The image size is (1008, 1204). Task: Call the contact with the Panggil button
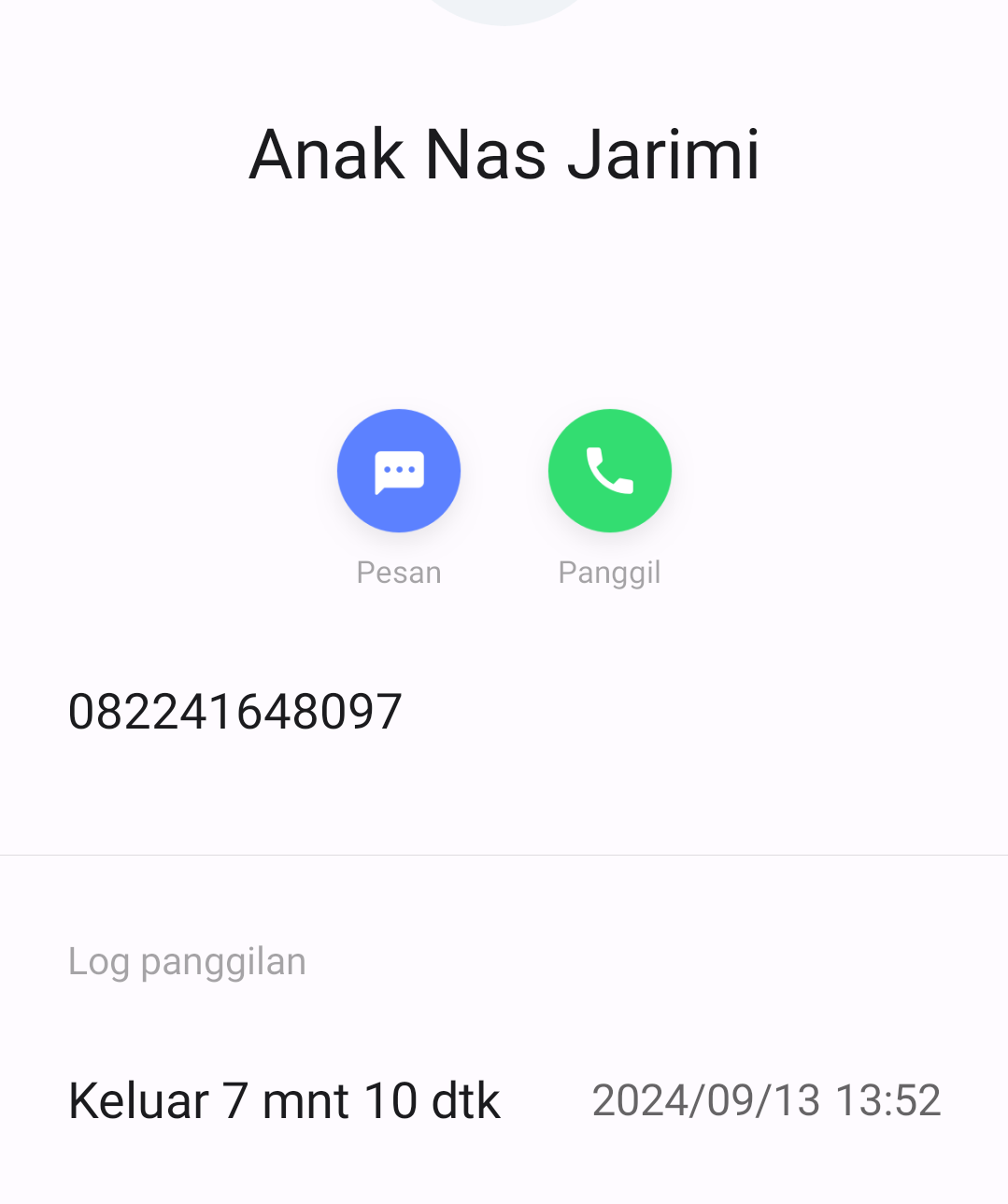(609, 471)
